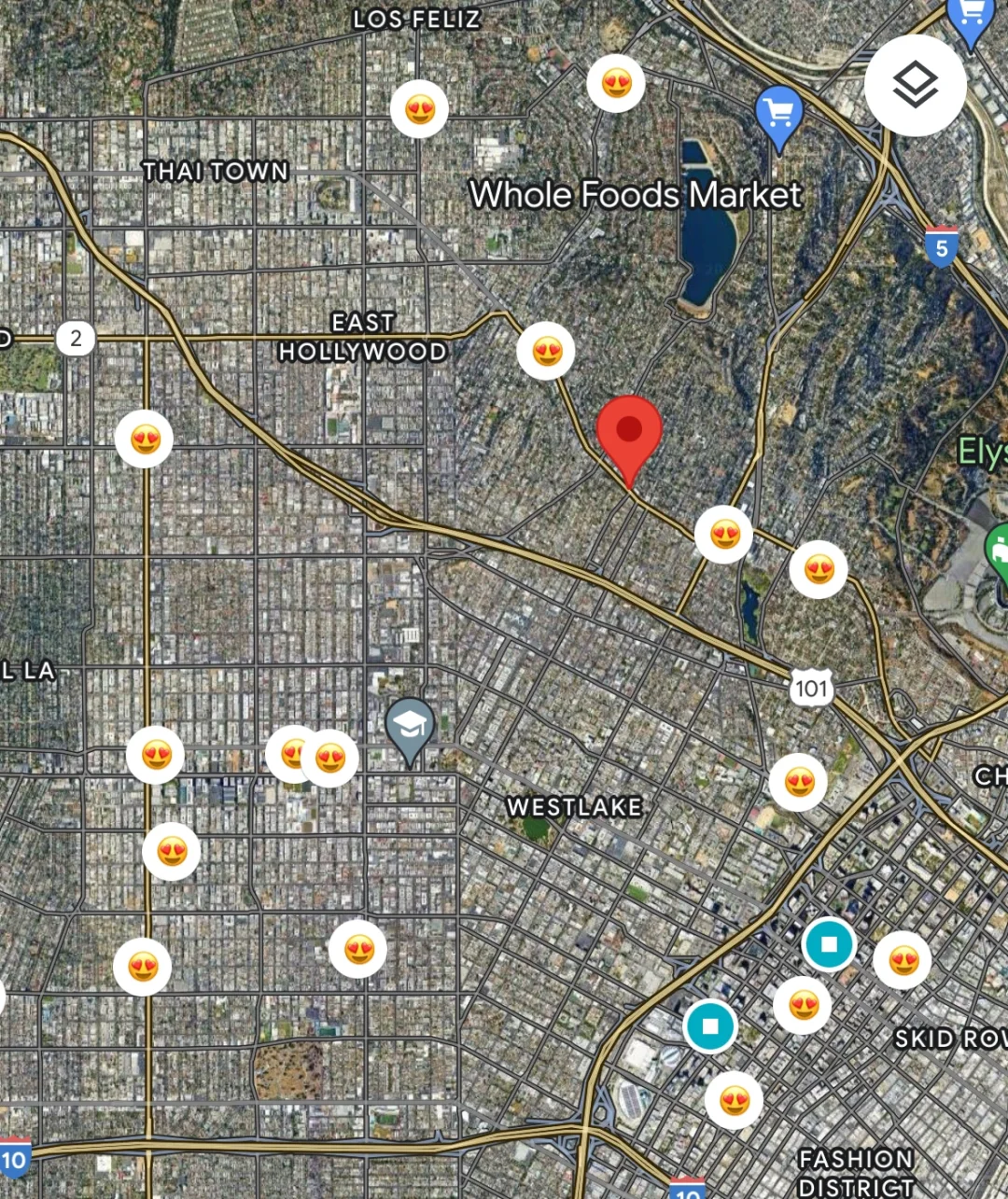Screen dimensions: 1008x1199
Task: Tap the red dropped pin
Action: point(630,432)
